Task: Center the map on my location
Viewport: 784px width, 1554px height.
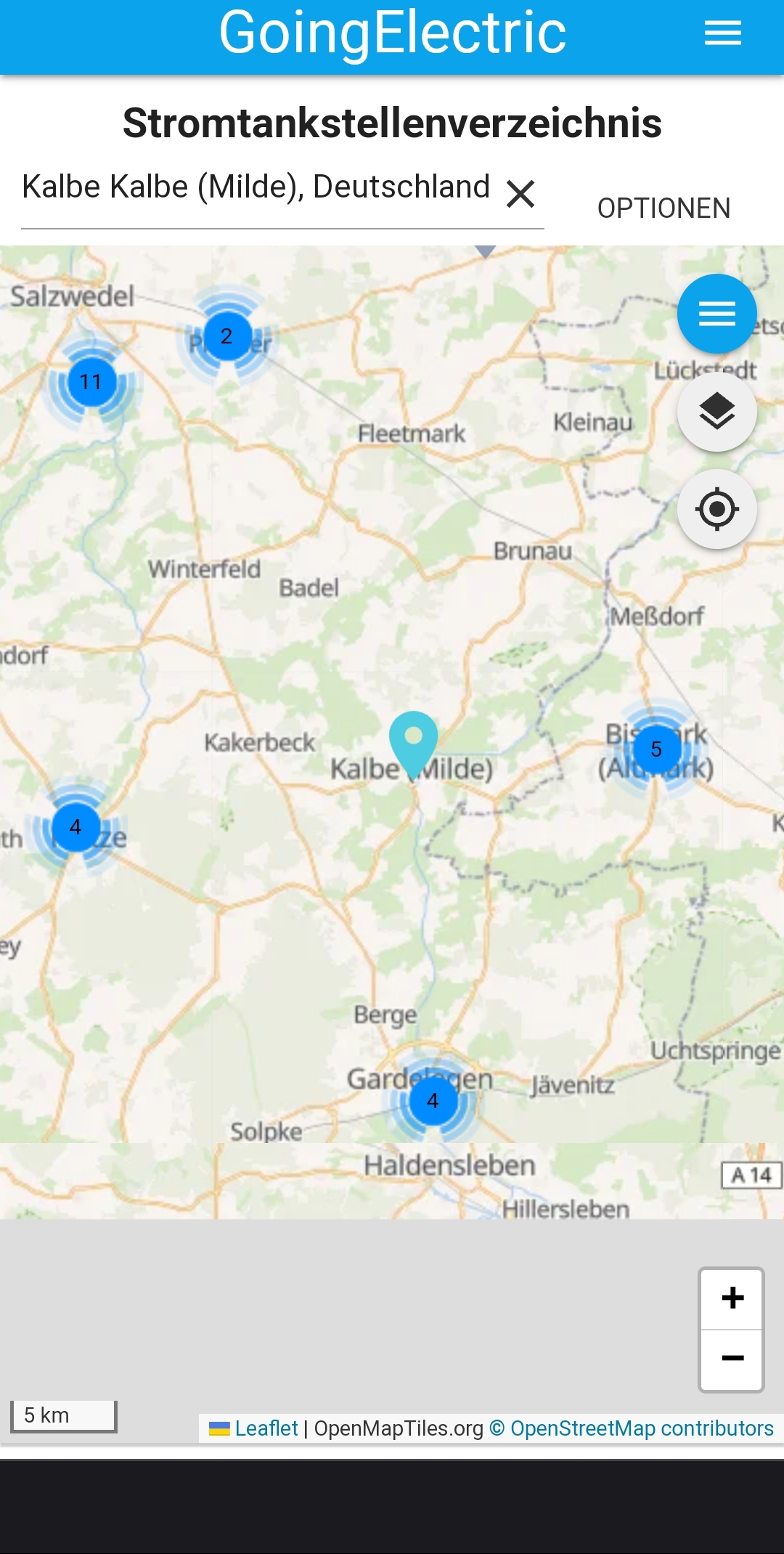Action: 717,509
